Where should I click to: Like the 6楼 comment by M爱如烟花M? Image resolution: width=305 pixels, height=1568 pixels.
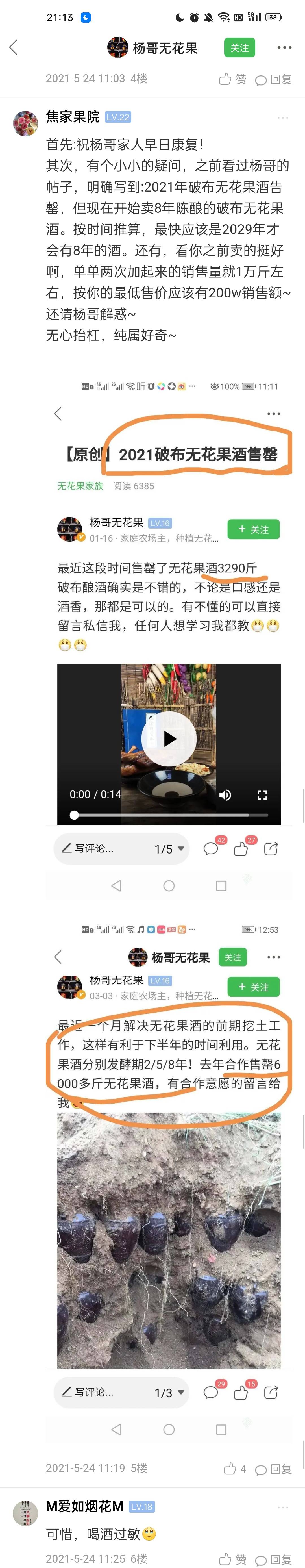click(x=232, y=1559)
